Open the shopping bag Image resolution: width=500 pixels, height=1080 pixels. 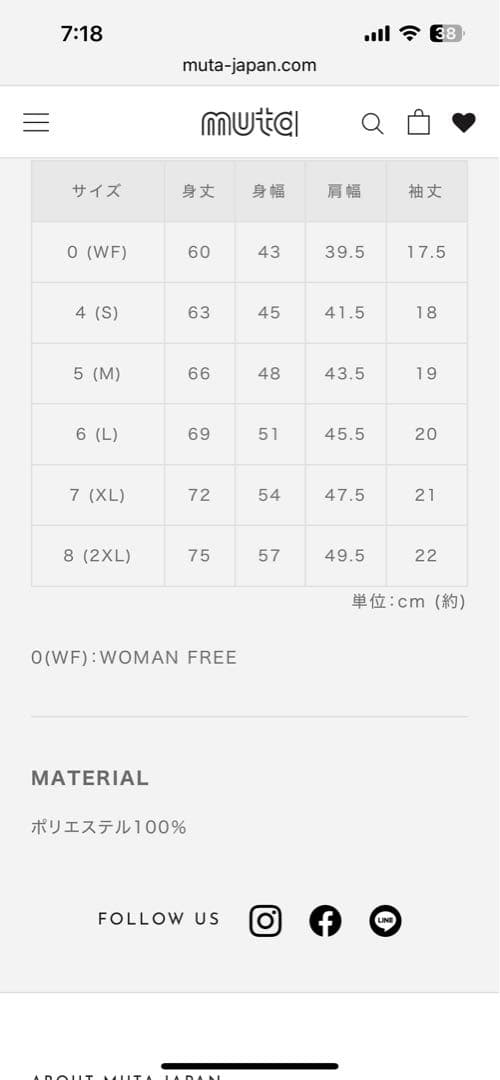pyautogui.click(x=419, y=123)
